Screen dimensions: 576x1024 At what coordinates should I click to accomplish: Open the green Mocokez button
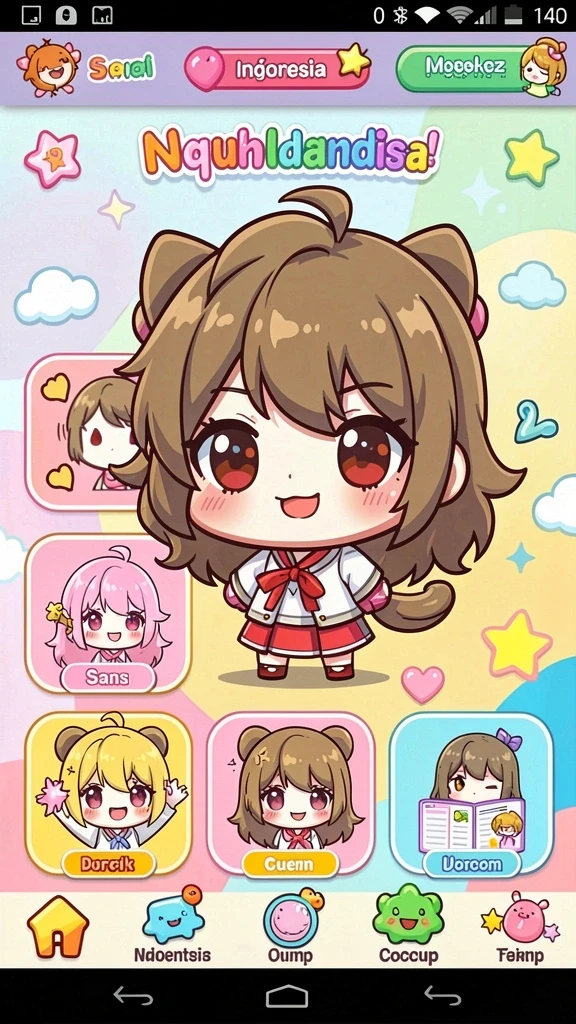click(480, 67)
